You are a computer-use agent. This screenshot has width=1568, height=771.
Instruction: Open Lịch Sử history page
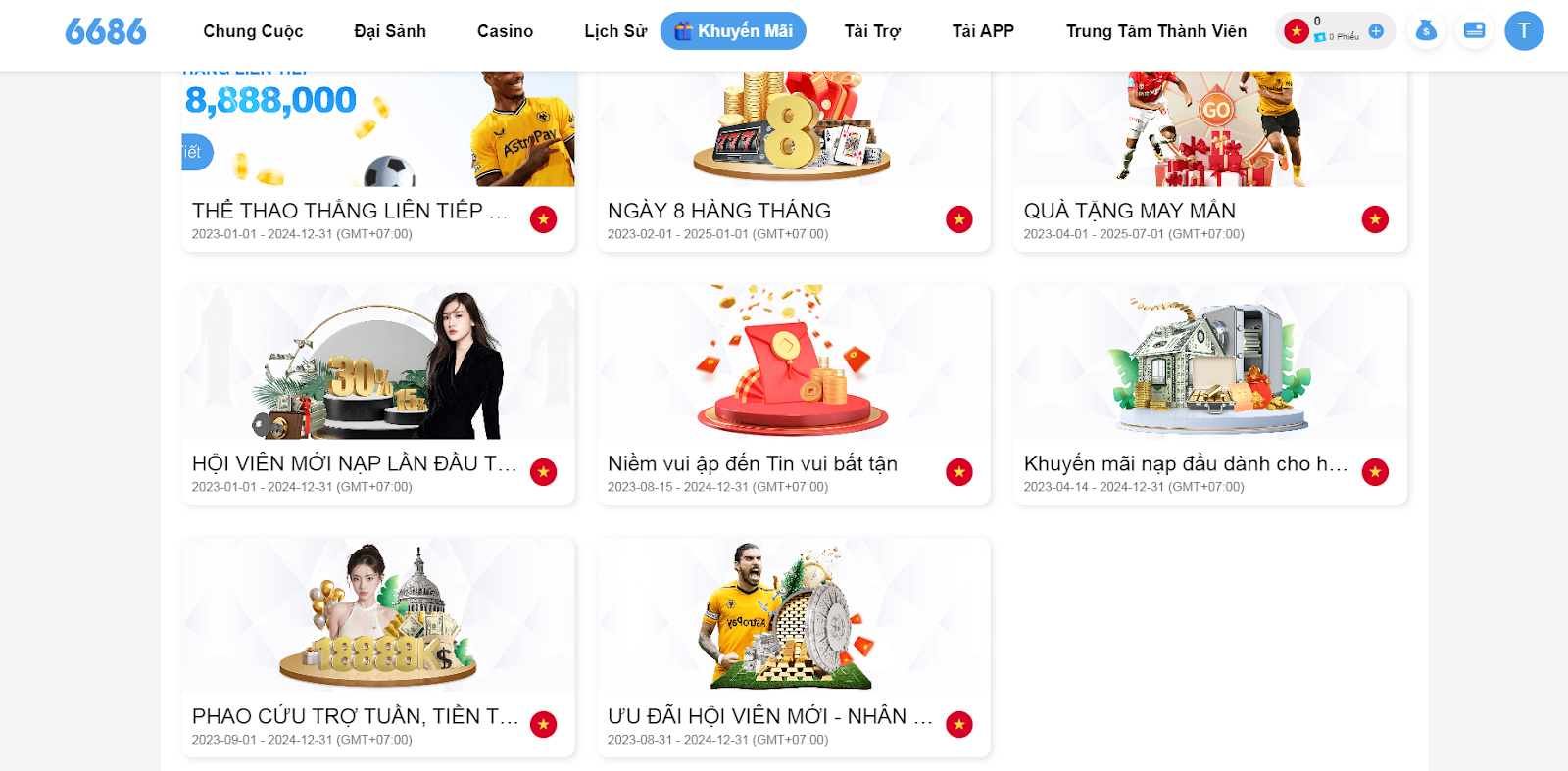(x=614, y=31)
